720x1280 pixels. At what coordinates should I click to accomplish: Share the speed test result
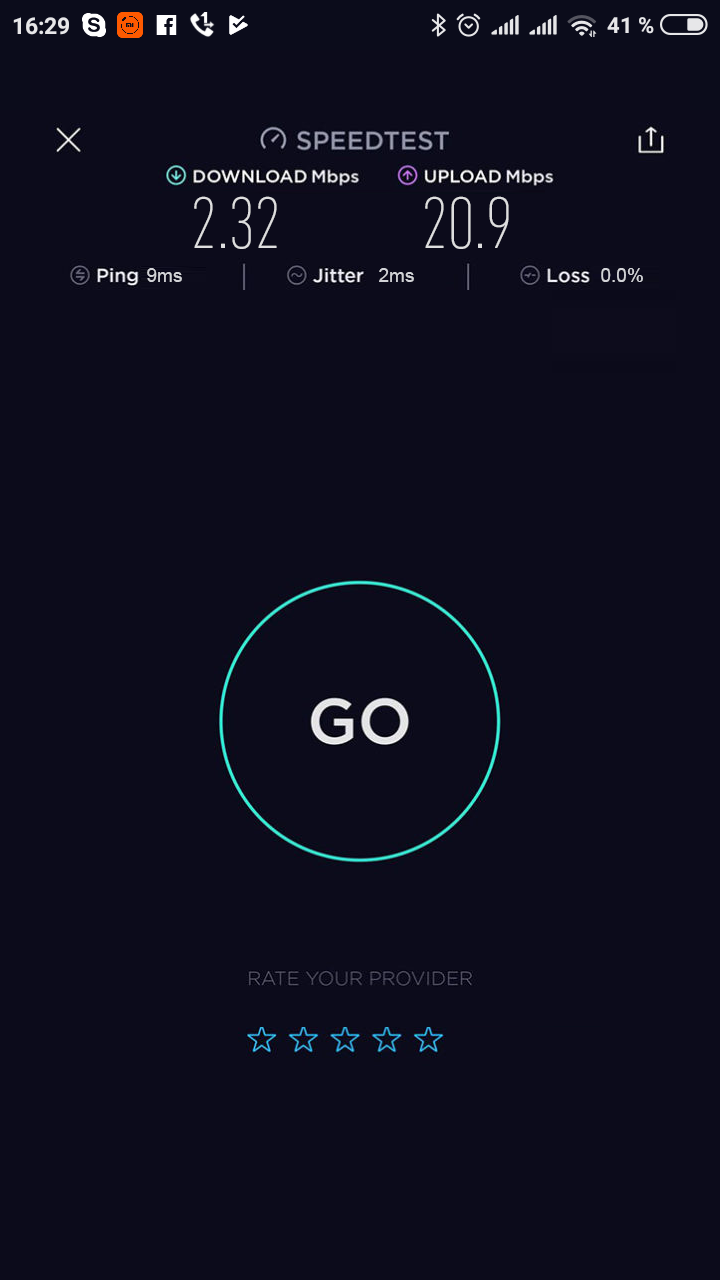(651, 140)
